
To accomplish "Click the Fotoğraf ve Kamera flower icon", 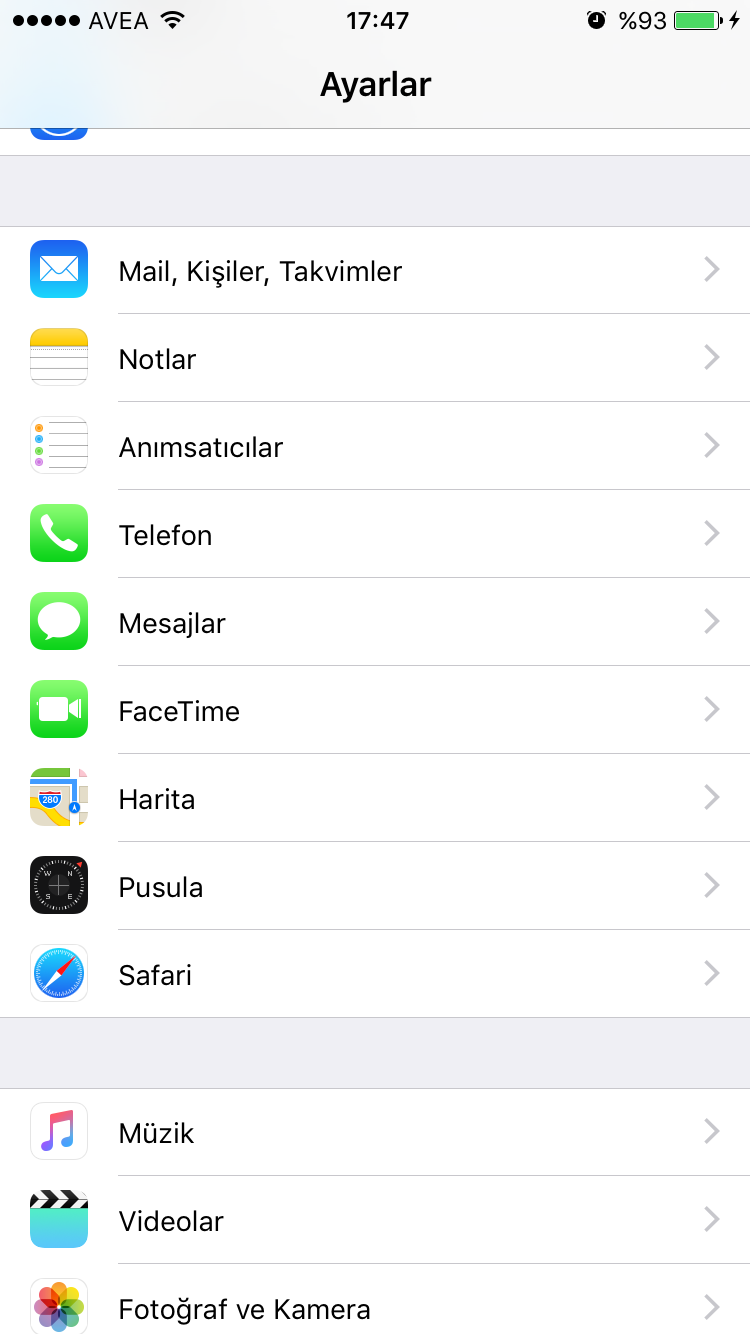I will (58, 1307).
